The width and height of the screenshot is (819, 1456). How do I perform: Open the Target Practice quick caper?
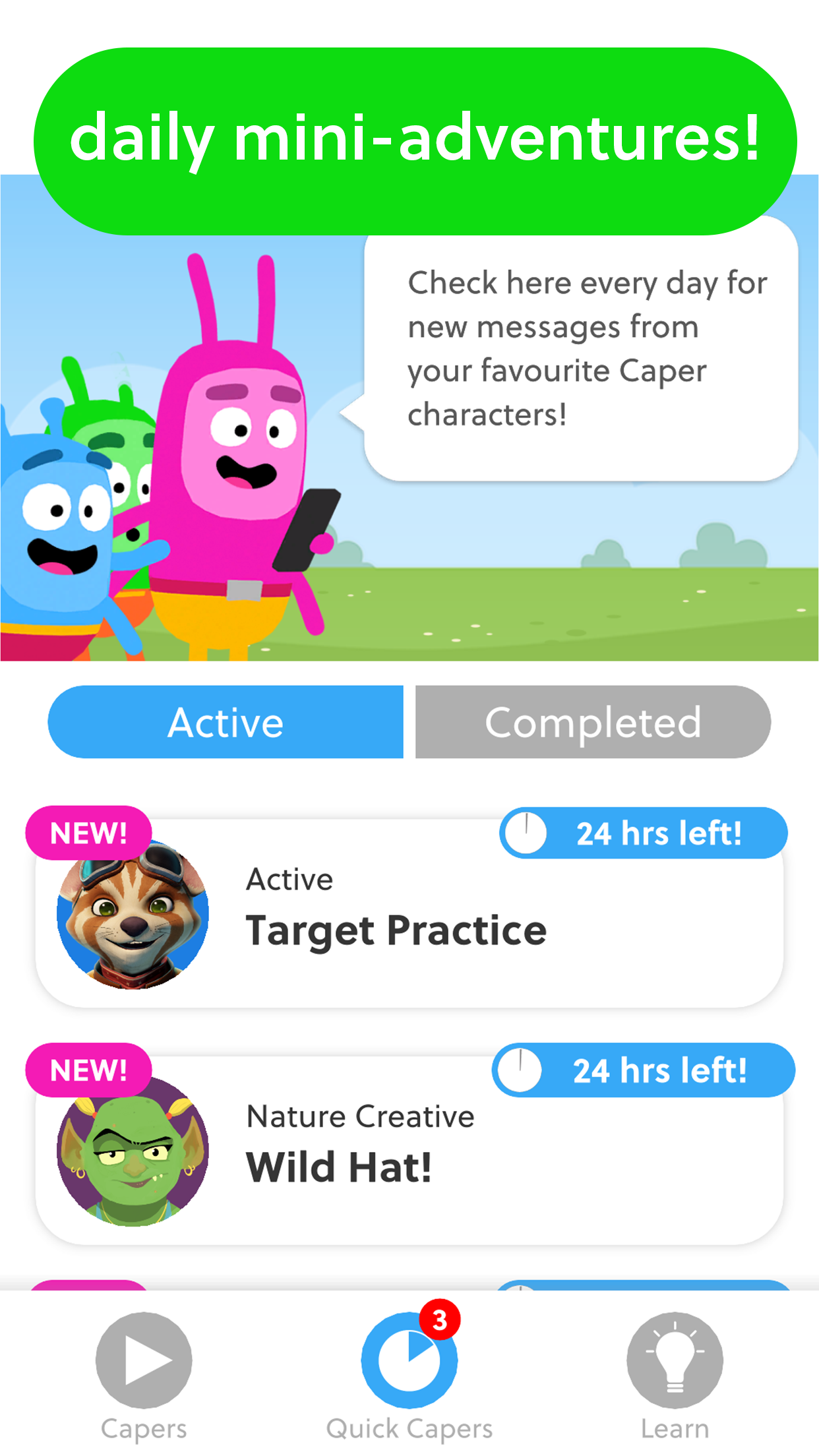409,913
